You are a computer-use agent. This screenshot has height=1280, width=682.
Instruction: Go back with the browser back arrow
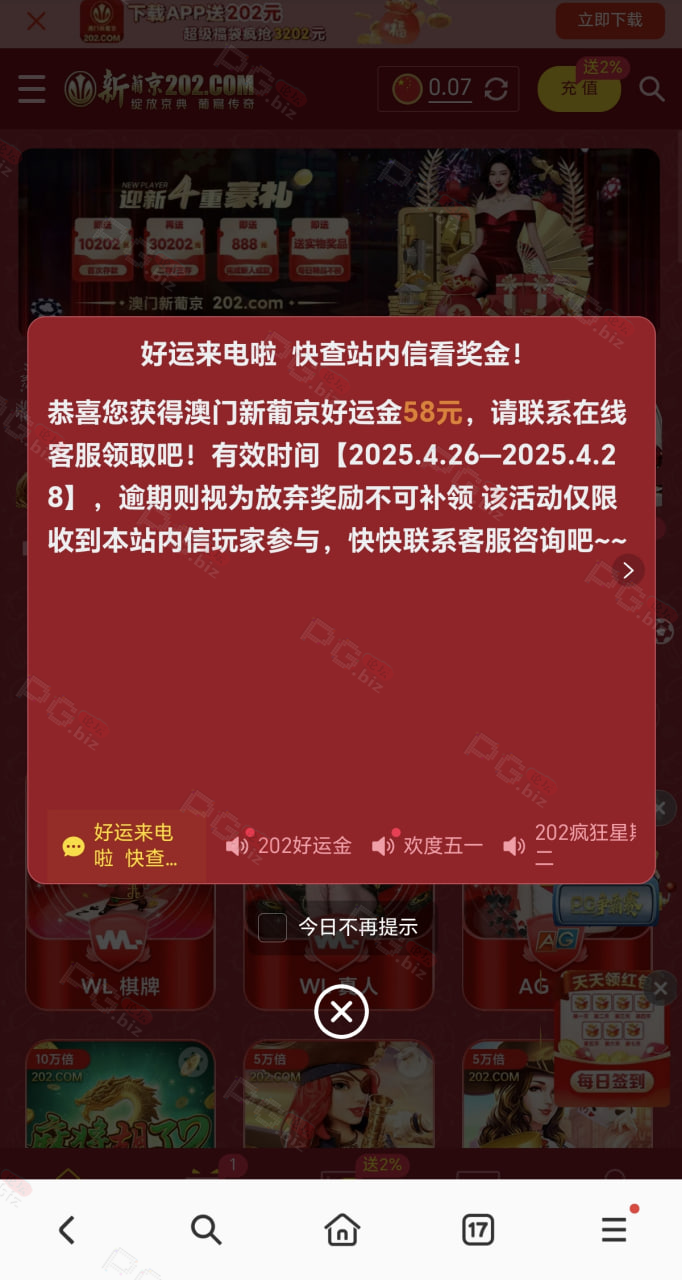[x=67, y=1230]
